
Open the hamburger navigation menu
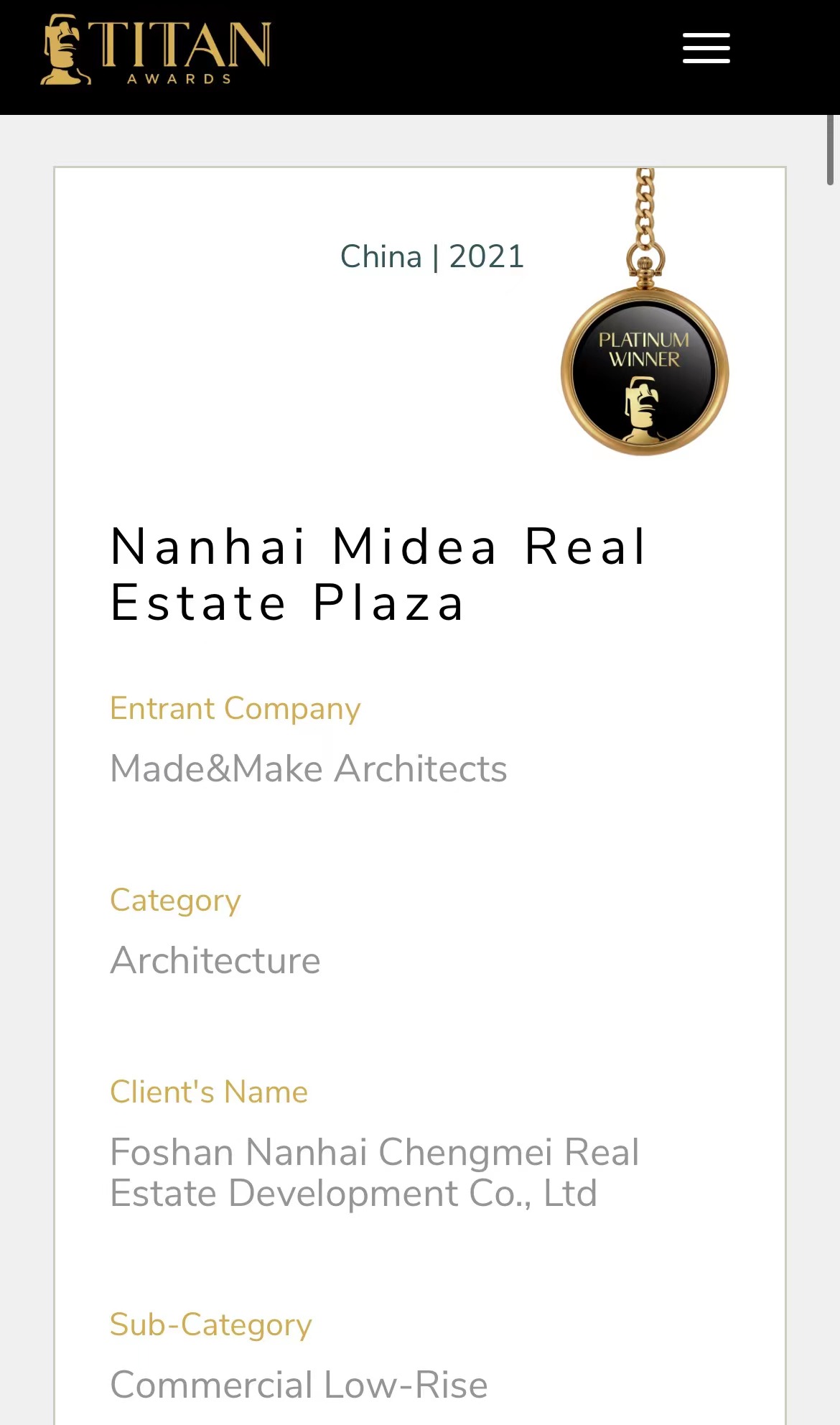706,48
